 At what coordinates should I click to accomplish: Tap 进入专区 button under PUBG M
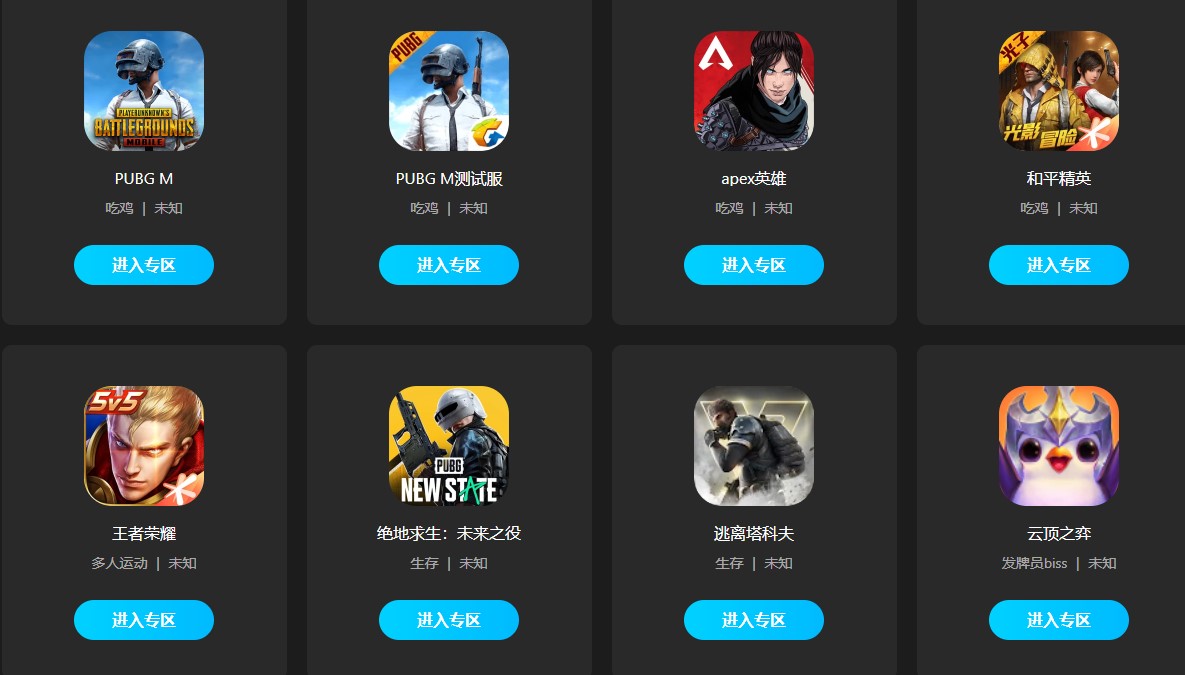[x=144, y=265]
